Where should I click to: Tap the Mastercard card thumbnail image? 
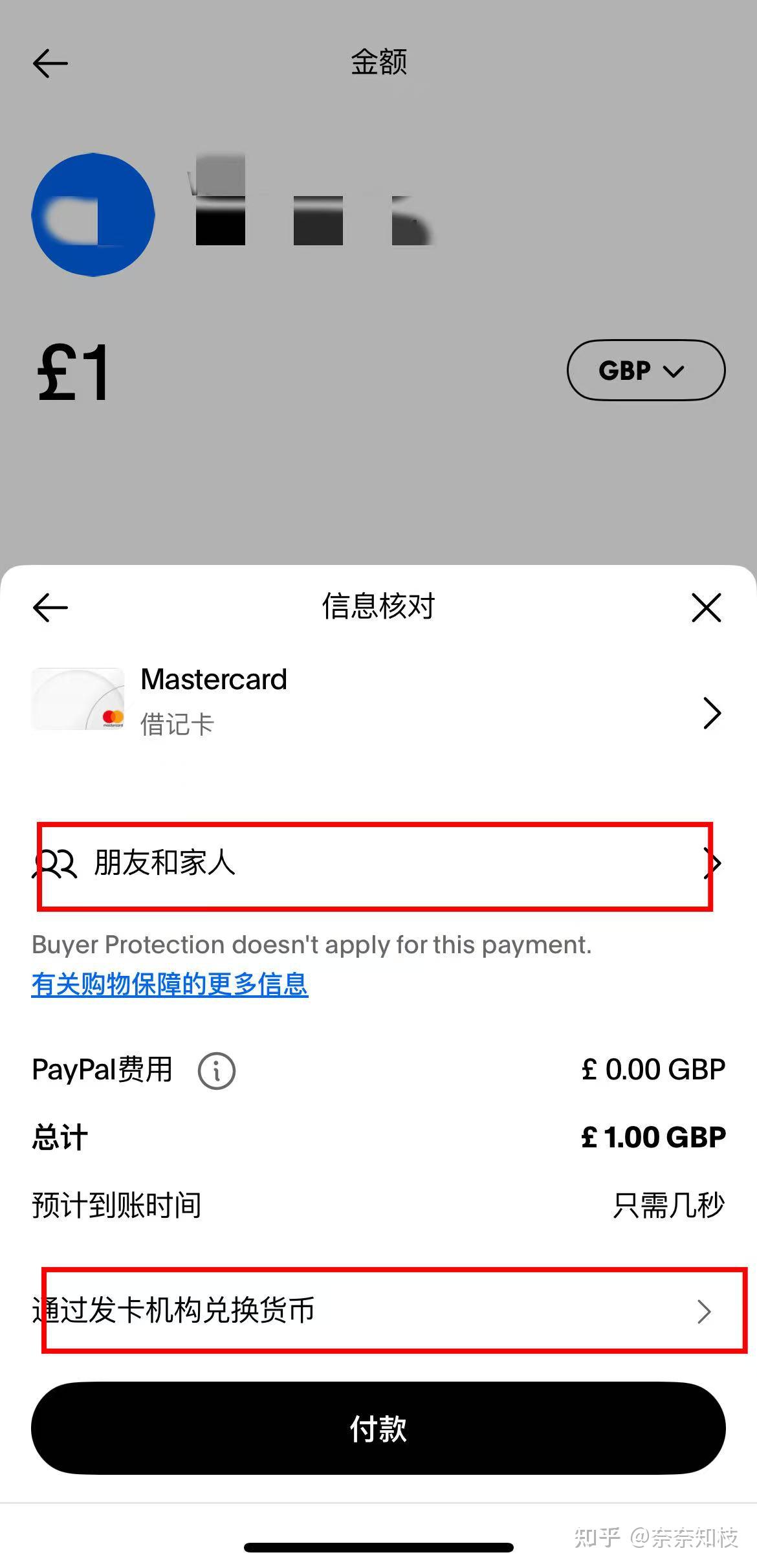click(78, 700)
